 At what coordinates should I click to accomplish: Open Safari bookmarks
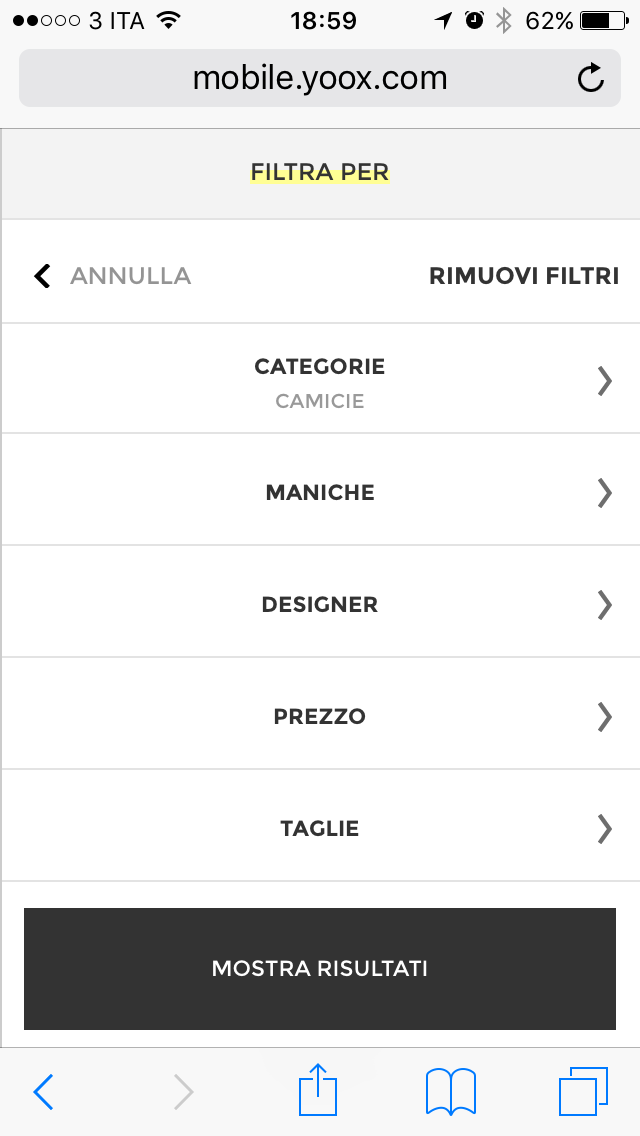[x=451, y=1091]
